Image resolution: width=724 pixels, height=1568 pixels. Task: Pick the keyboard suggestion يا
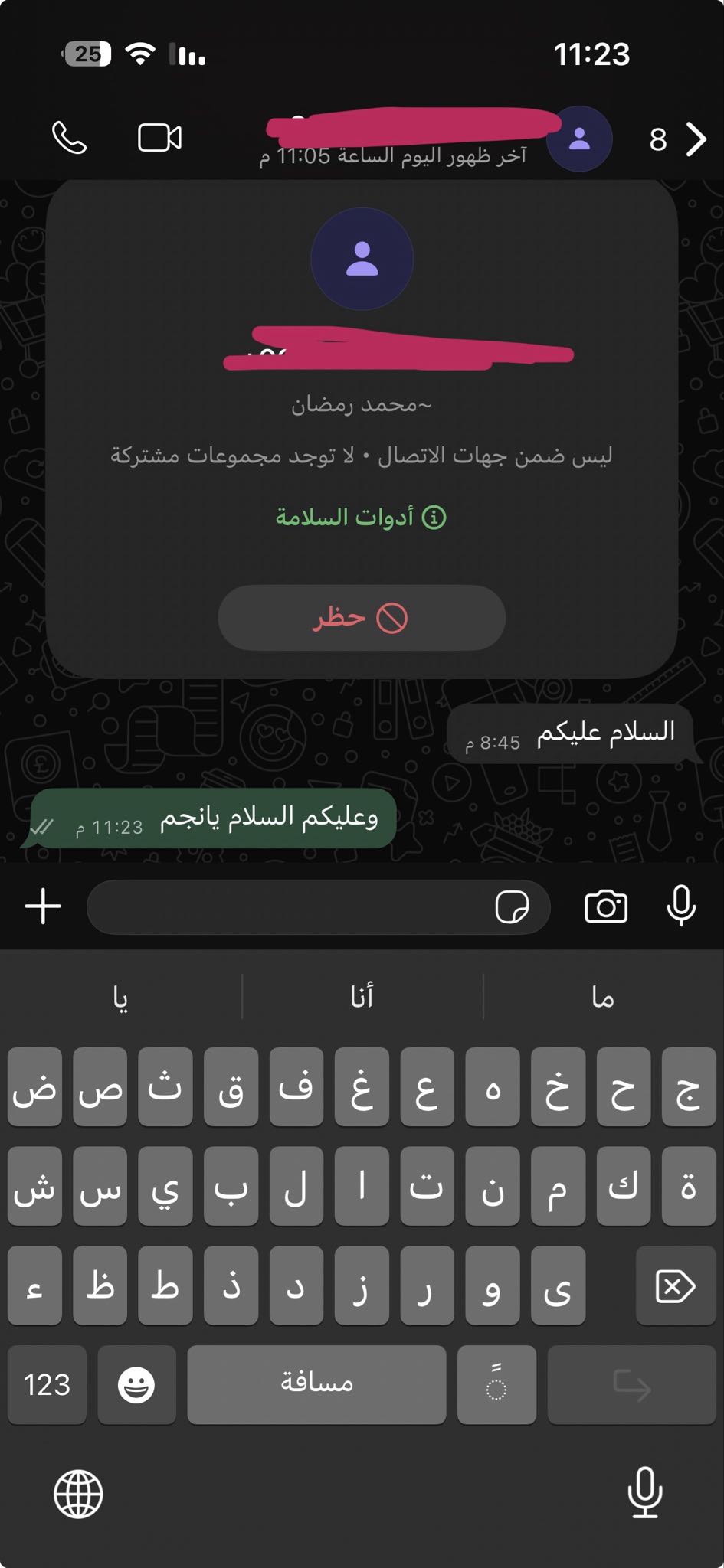[x=120, y=997]
